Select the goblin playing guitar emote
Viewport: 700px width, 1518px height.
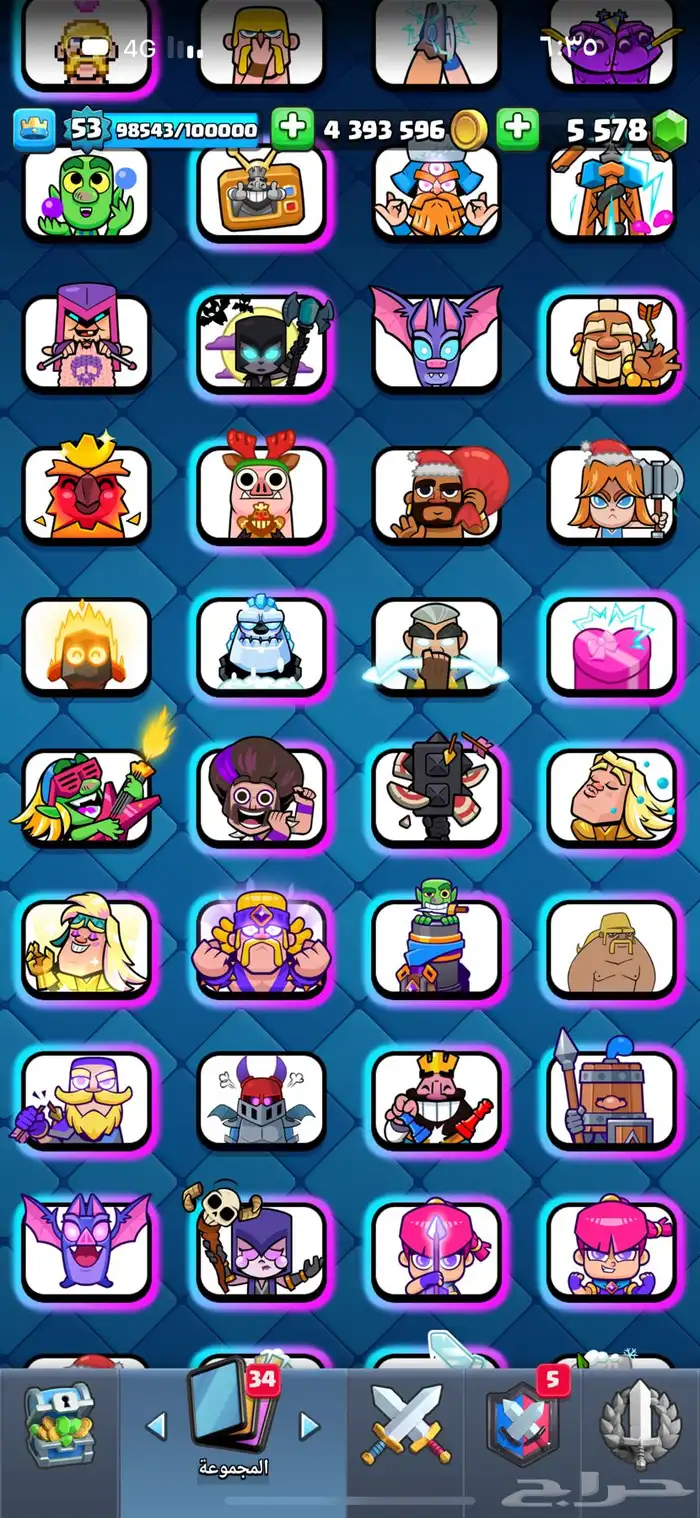86,796
